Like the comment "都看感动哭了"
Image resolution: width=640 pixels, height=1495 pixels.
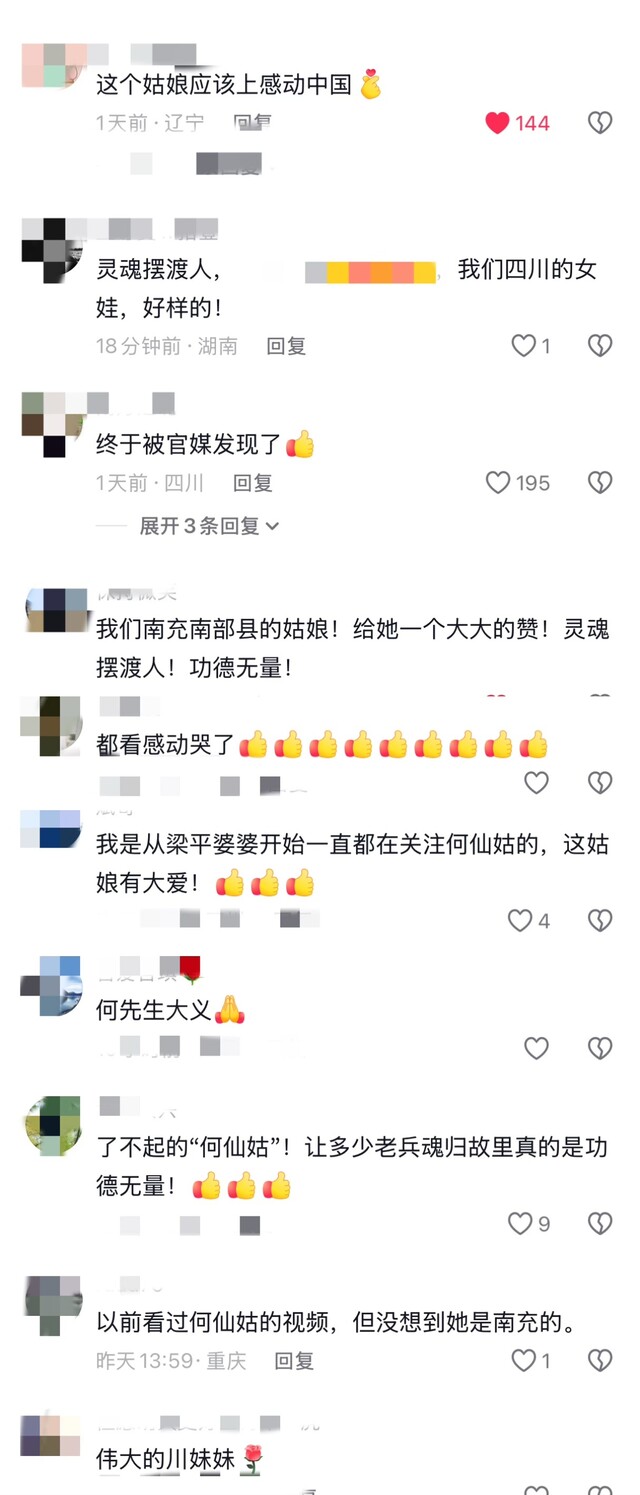537,782
